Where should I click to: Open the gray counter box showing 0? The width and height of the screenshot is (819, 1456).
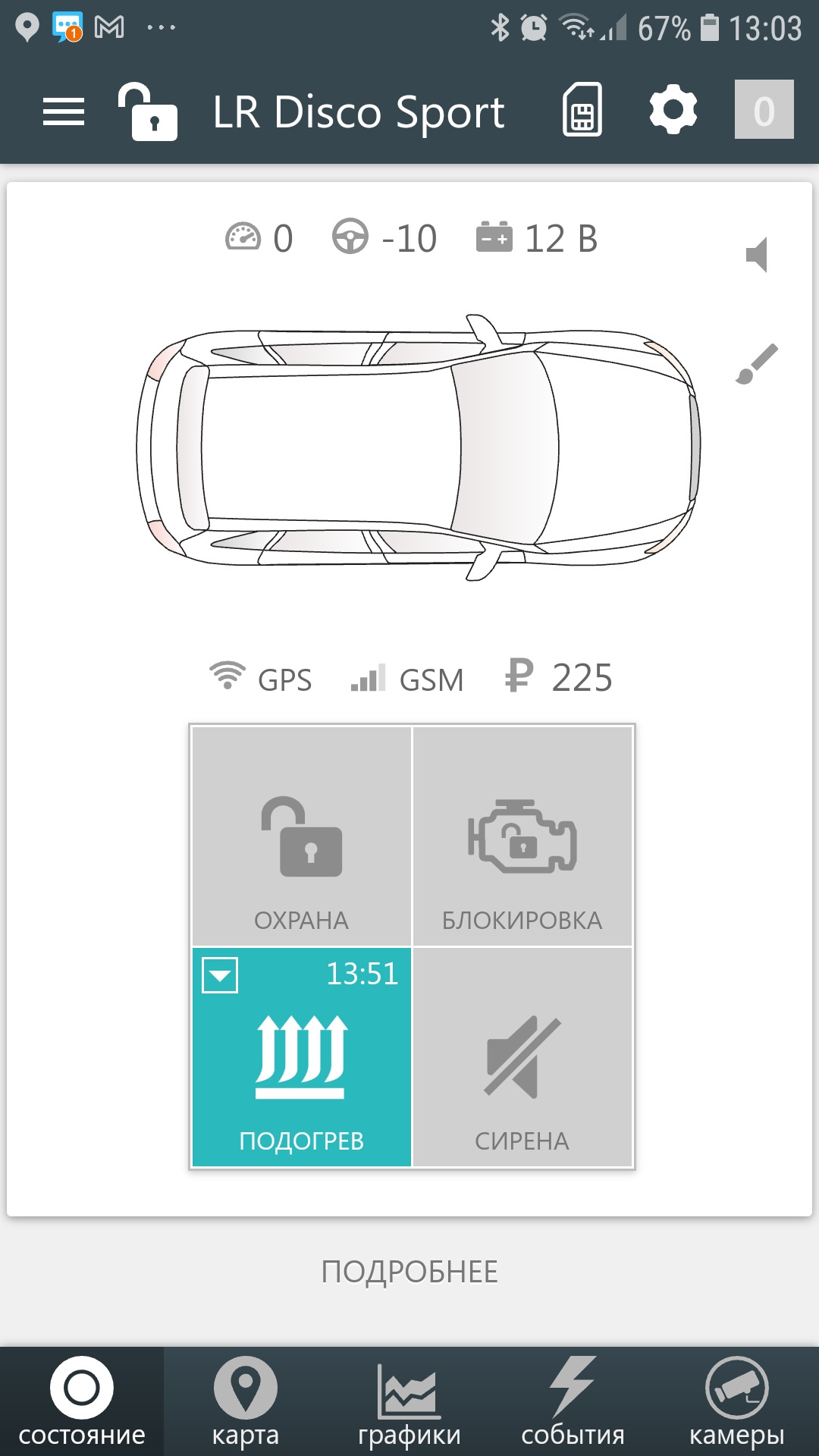764,110
